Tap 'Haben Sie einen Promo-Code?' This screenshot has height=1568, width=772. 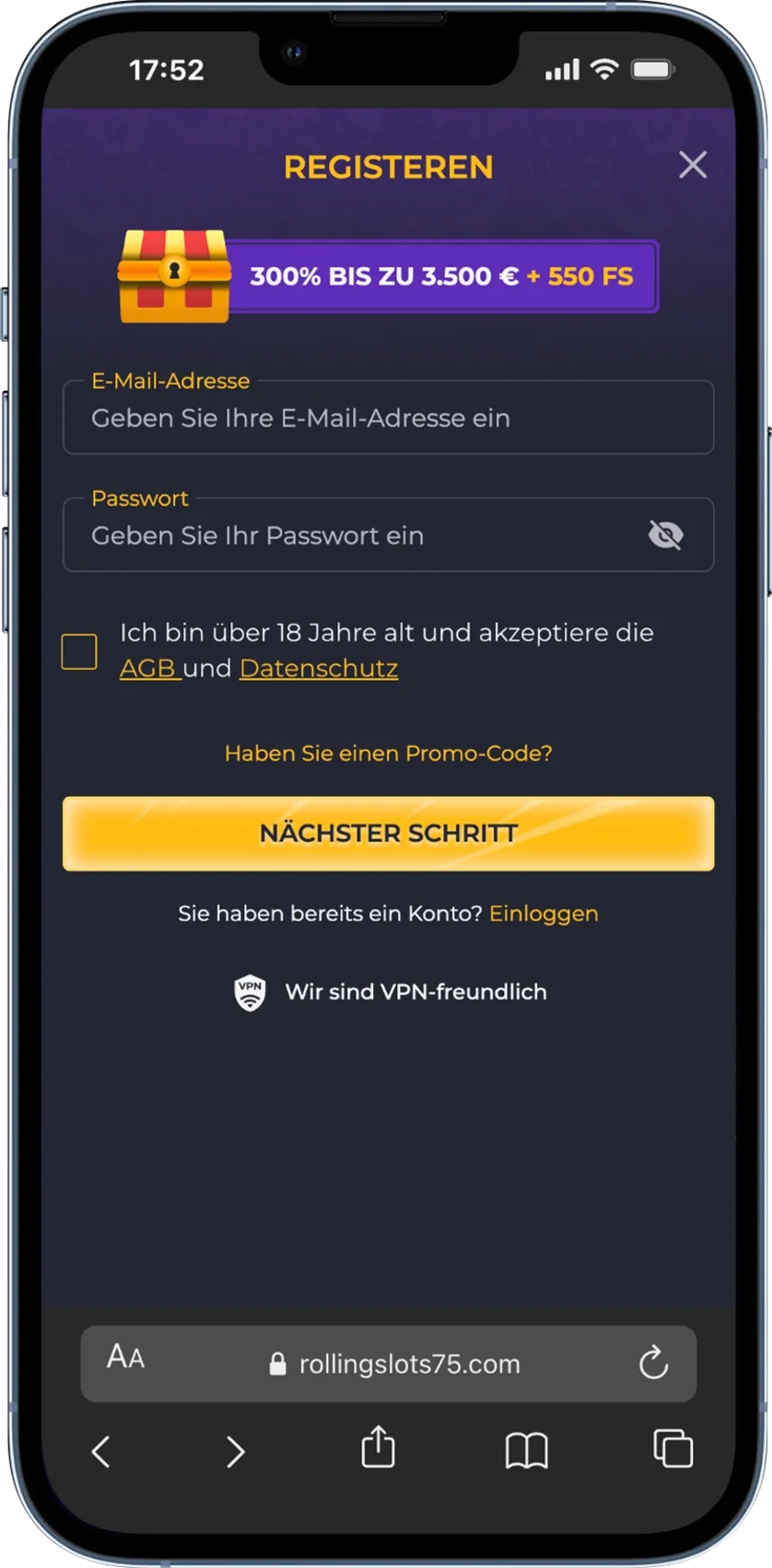point(388,753)
